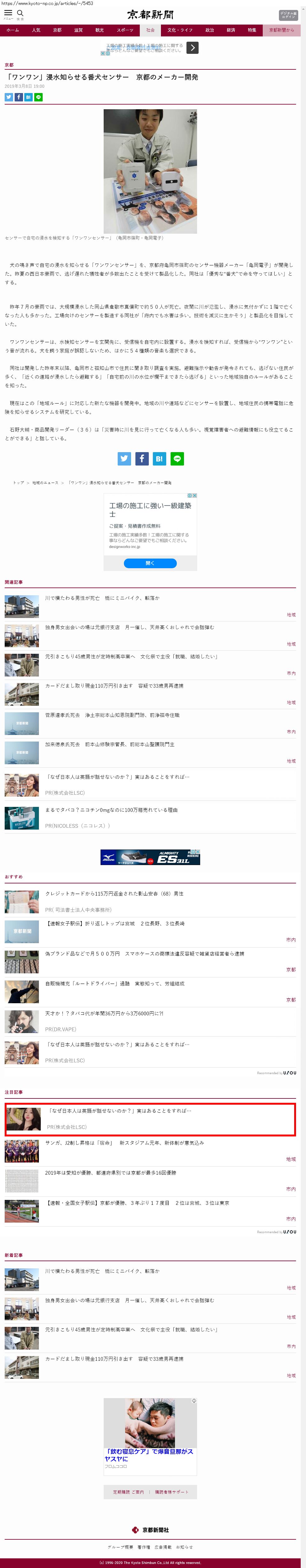The width and height of the screenshot is (306, 1568).
Task: Read the story on 元銀行支店 singles meetup under 関連記事
Action: 129,627
